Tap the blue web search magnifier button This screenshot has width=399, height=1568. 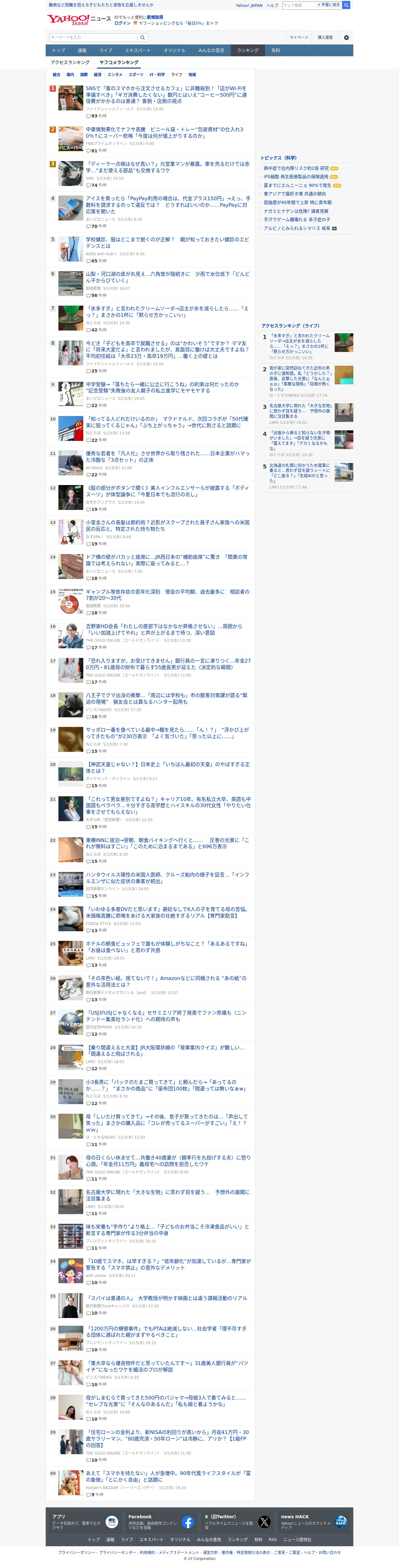click(x=346, y=5)
